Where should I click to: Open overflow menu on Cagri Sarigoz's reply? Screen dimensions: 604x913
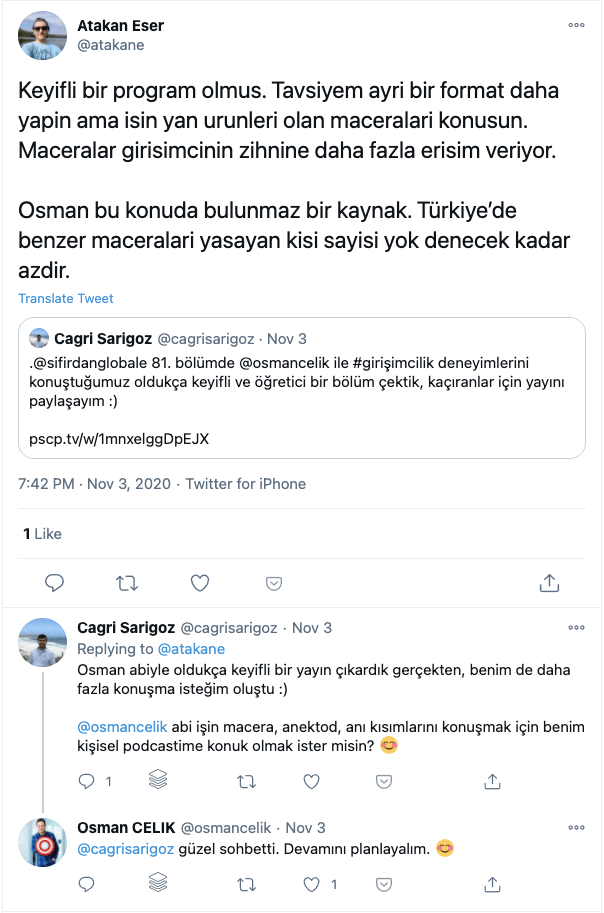(576, 628)
